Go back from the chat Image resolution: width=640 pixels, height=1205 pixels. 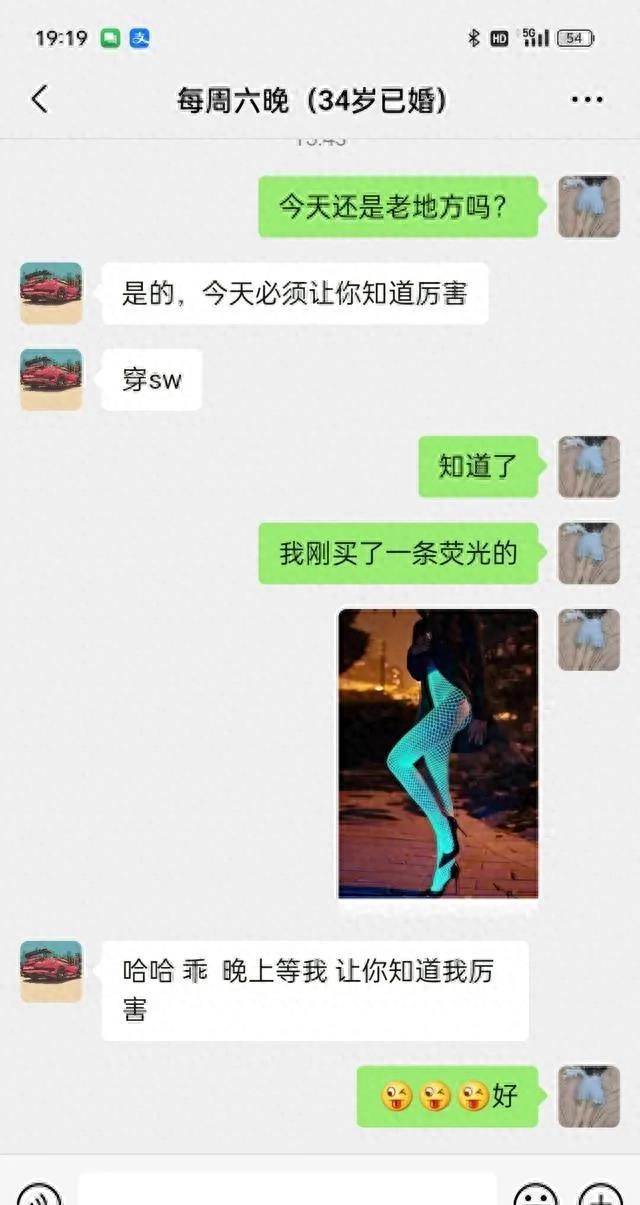pyautogui.click(x=39, y=99)
